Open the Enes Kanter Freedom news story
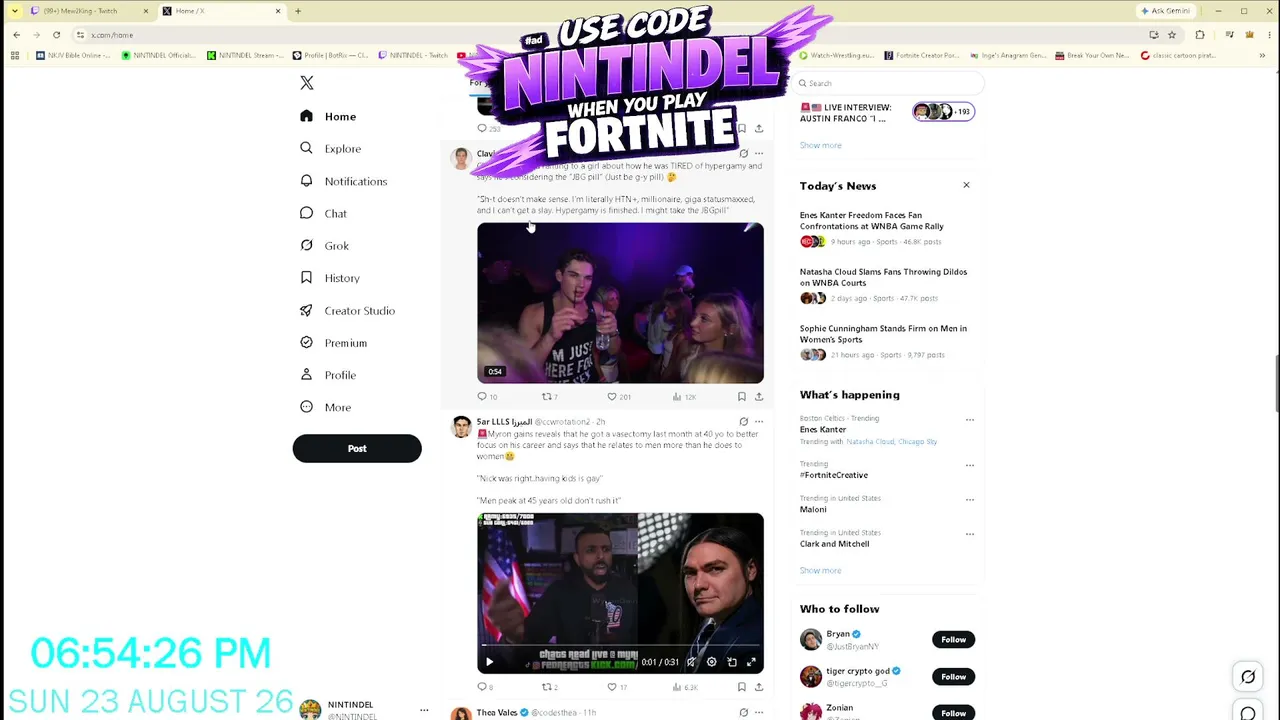The image size is (1280, 720). 871,221
